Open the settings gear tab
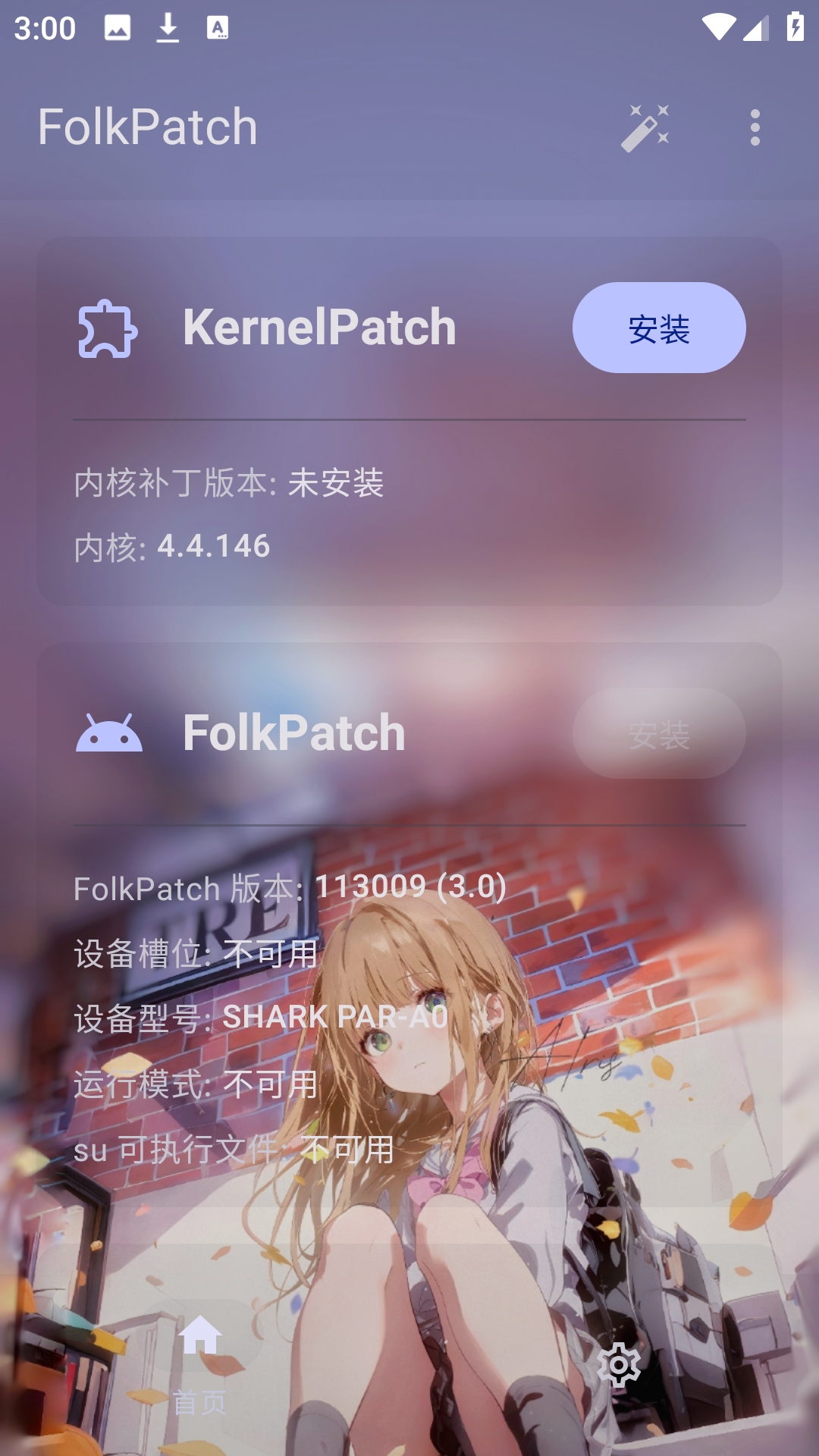Viewport: 819px width, 1456px height. (x=619, y=1365)
